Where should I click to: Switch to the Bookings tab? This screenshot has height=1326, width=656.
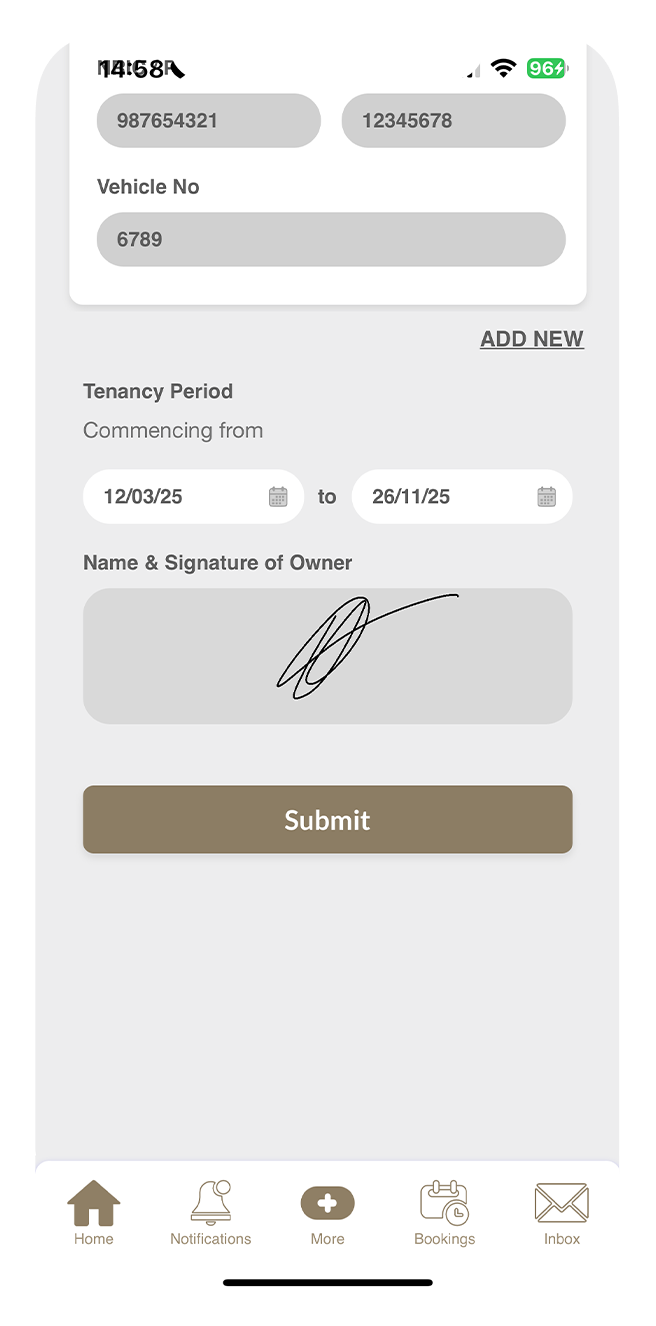(x=444, y=1213)
